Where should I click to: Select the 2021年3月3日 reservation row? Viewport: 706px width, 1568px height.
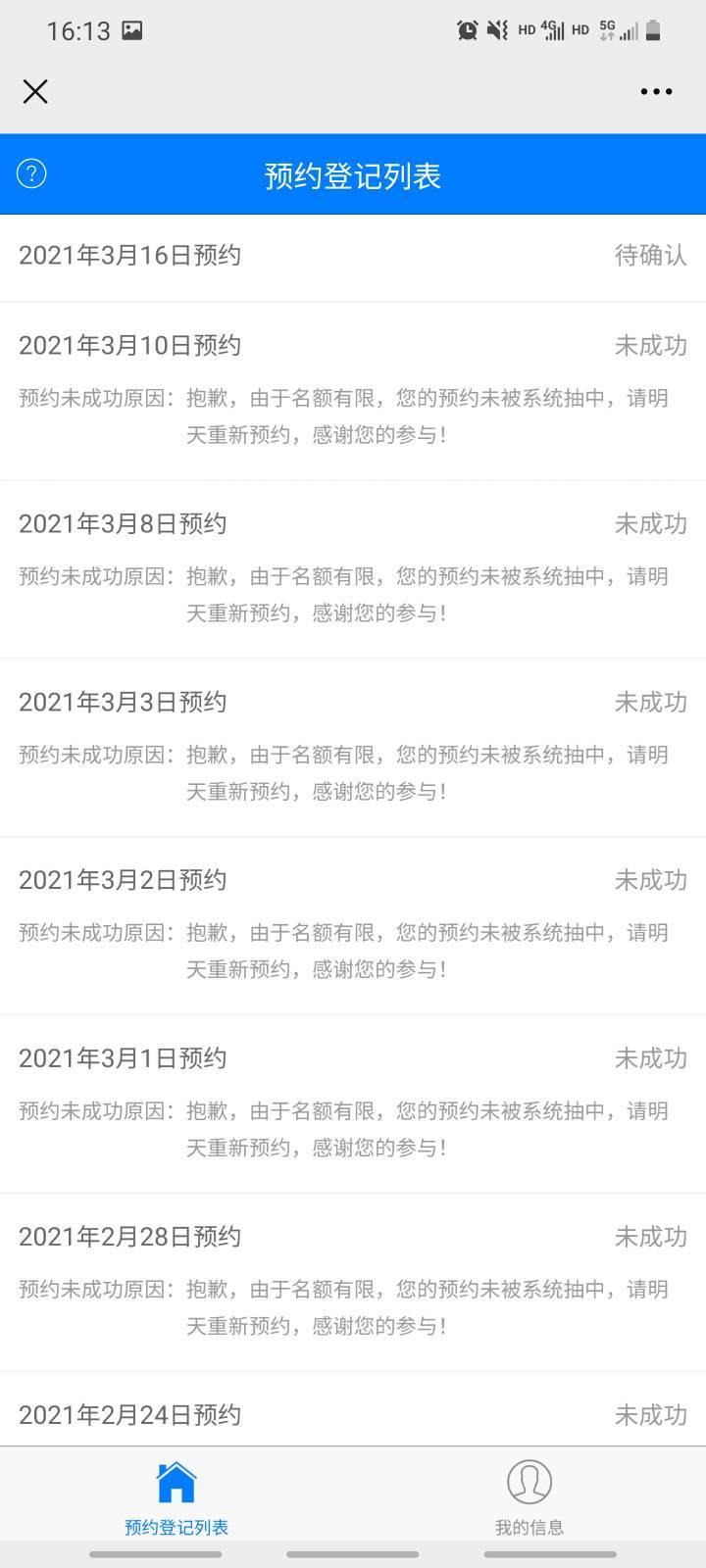point(353,748)
